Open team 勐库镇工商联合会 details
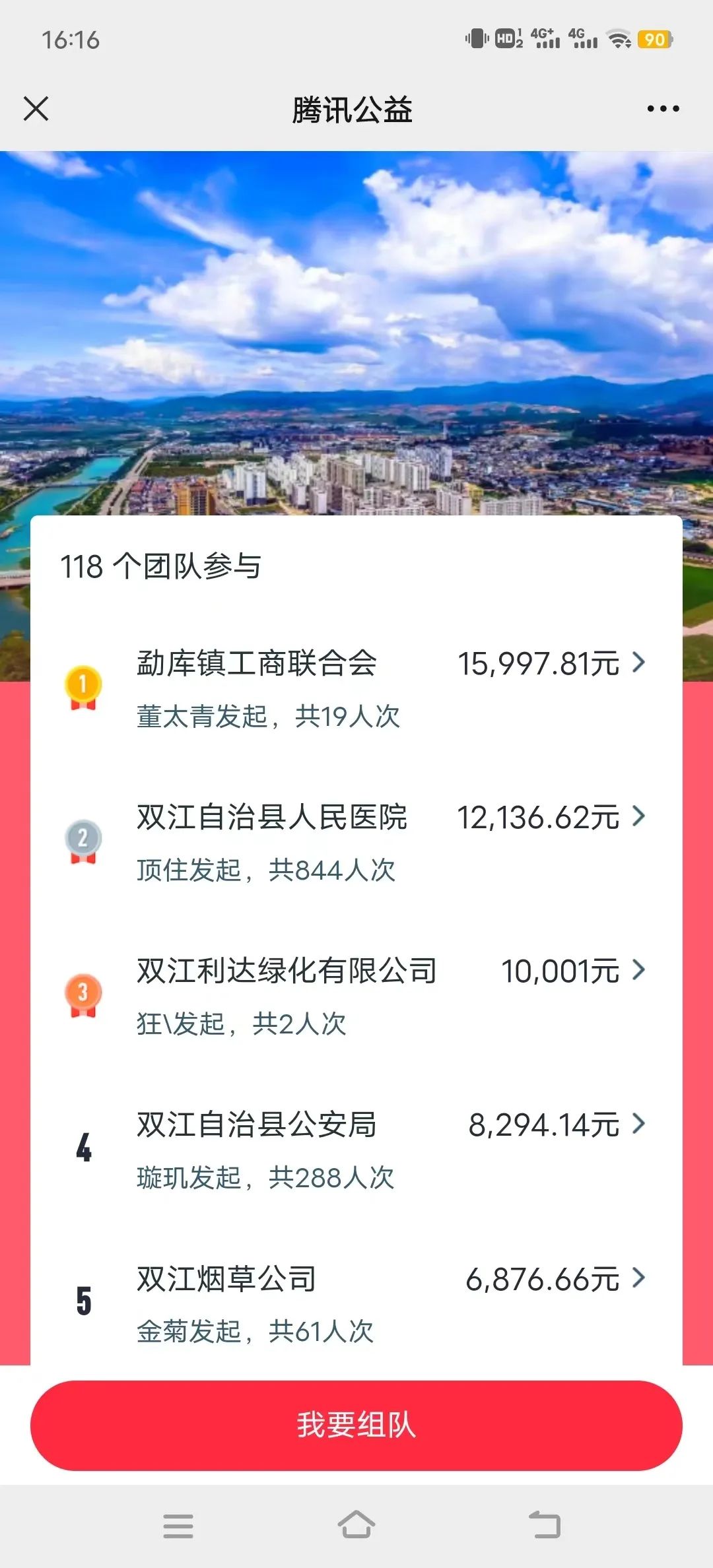The height and width of the screenshot is (1568, 713). [356, 688]
